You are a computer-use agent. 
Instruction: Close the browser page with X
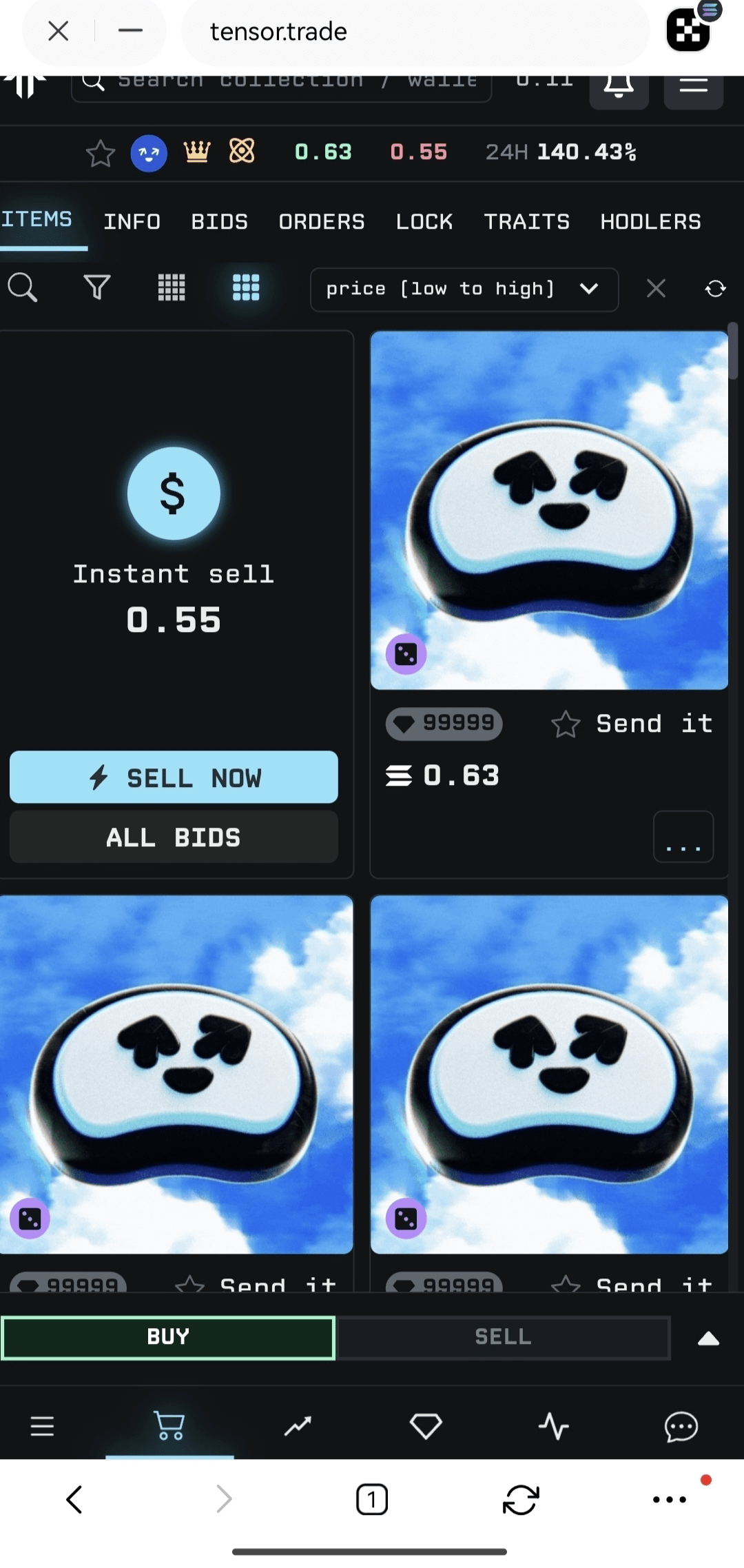pyautogui.click(x=59, y=31)
